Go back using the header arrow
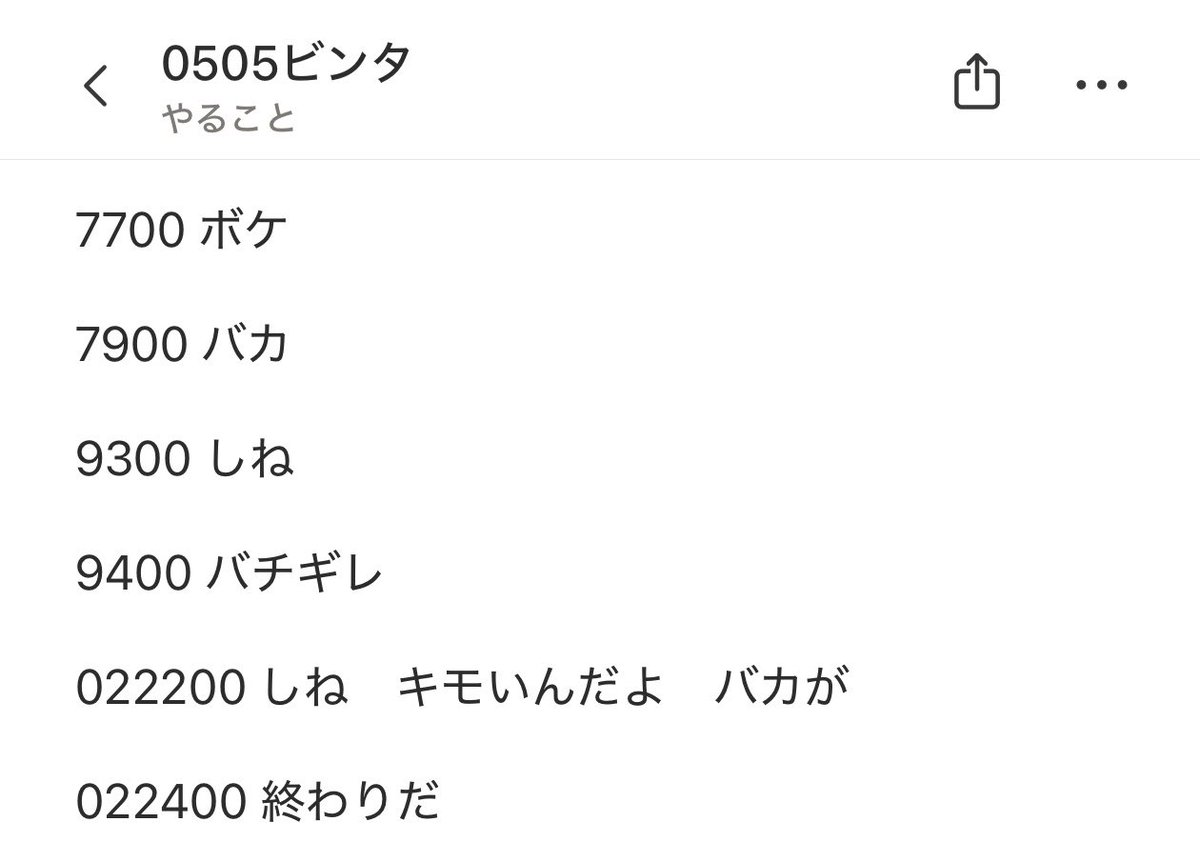This screenshot has width=1200, height=862. coord(95,86)
